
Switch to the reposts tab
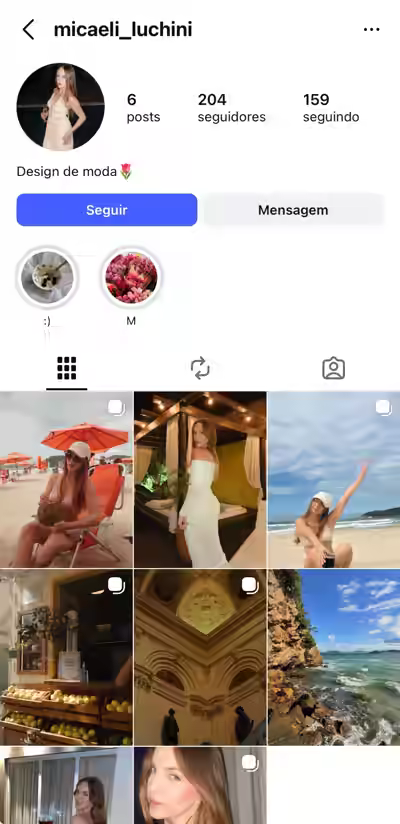[200, 368]
